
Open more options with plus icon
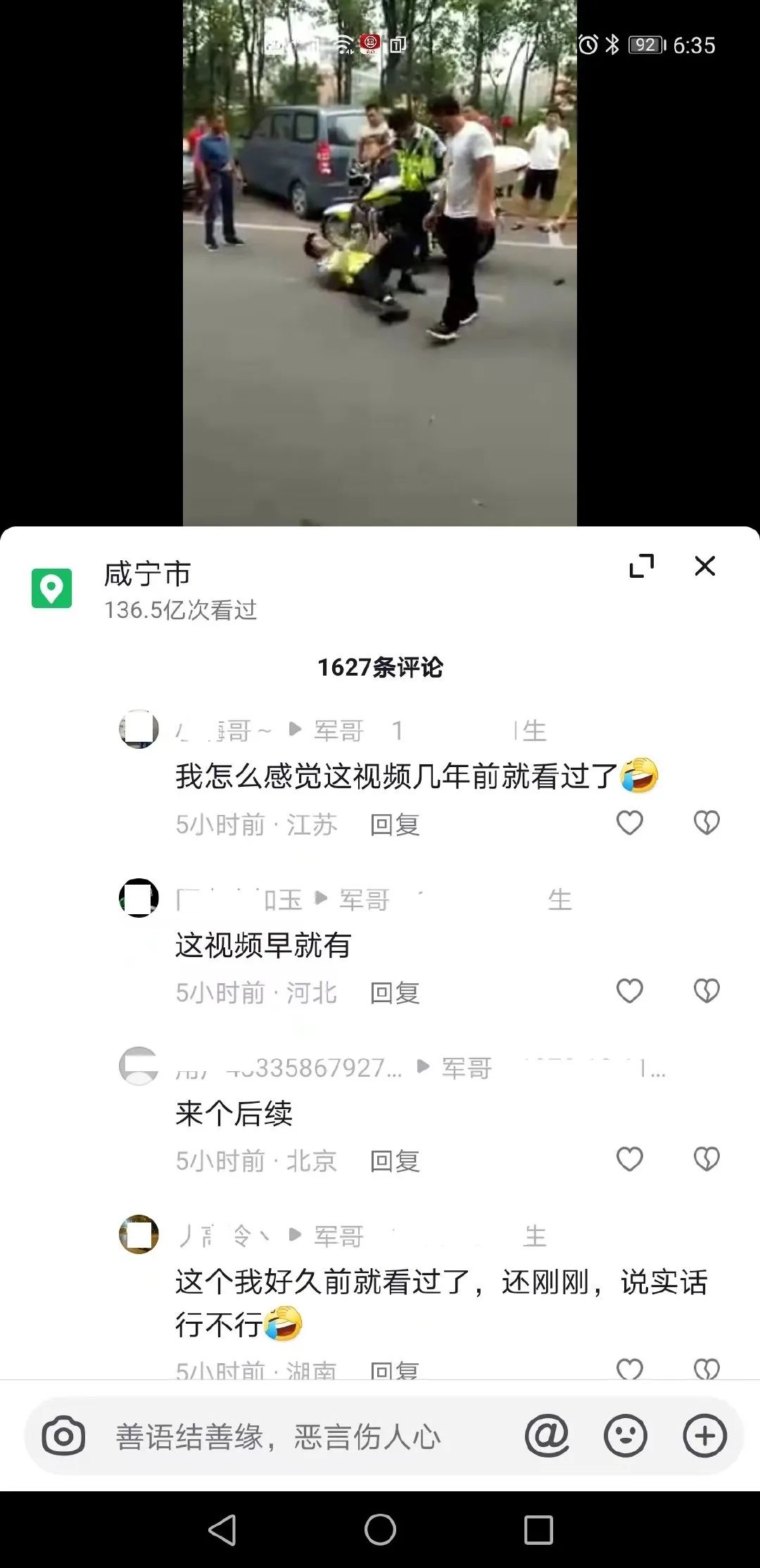click(x=704, y=1436)
